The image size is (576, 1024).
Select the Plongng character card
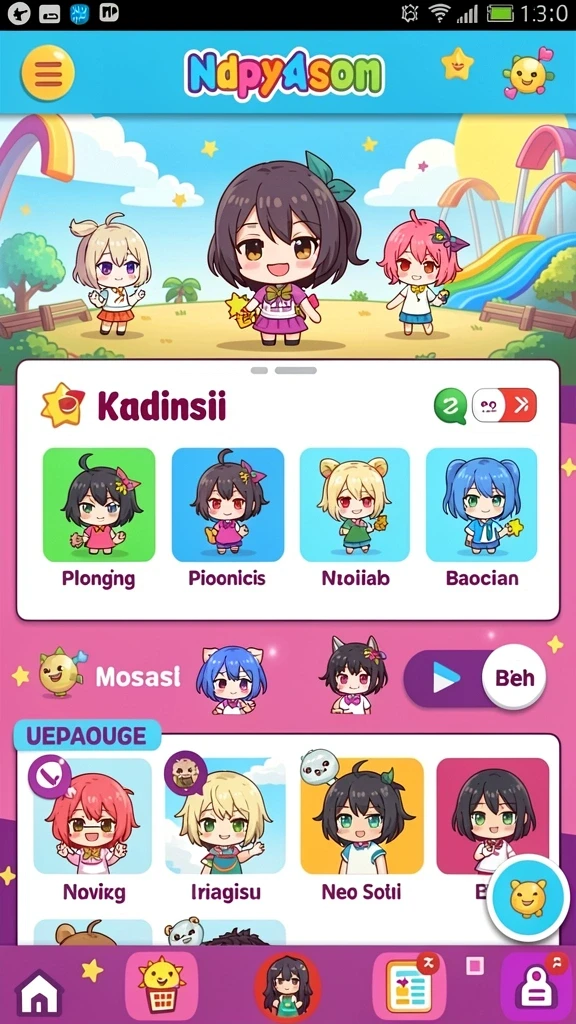click(99, 519)
